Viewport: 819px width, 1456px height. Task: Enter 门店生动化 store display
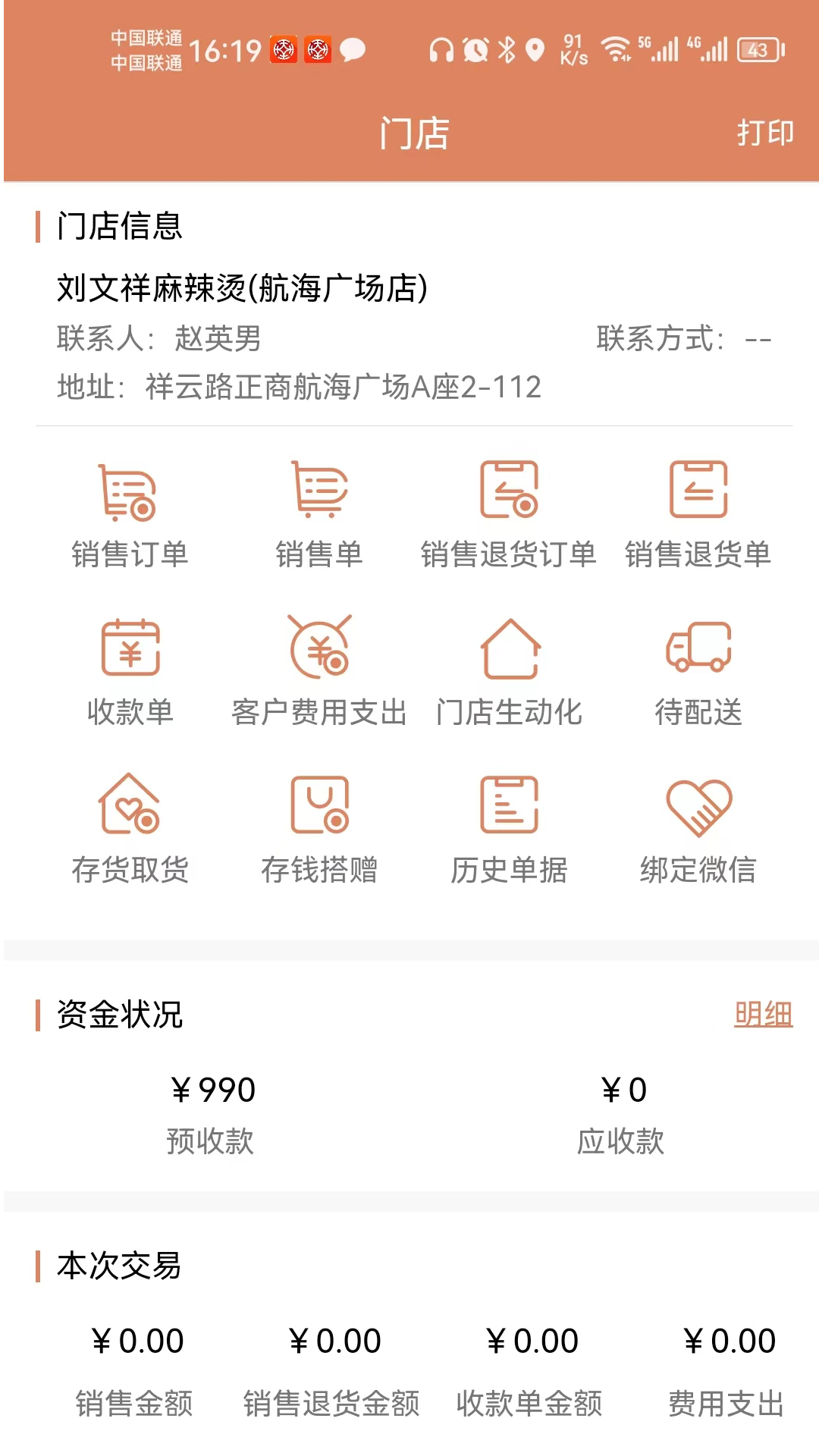tap(509, 672)
